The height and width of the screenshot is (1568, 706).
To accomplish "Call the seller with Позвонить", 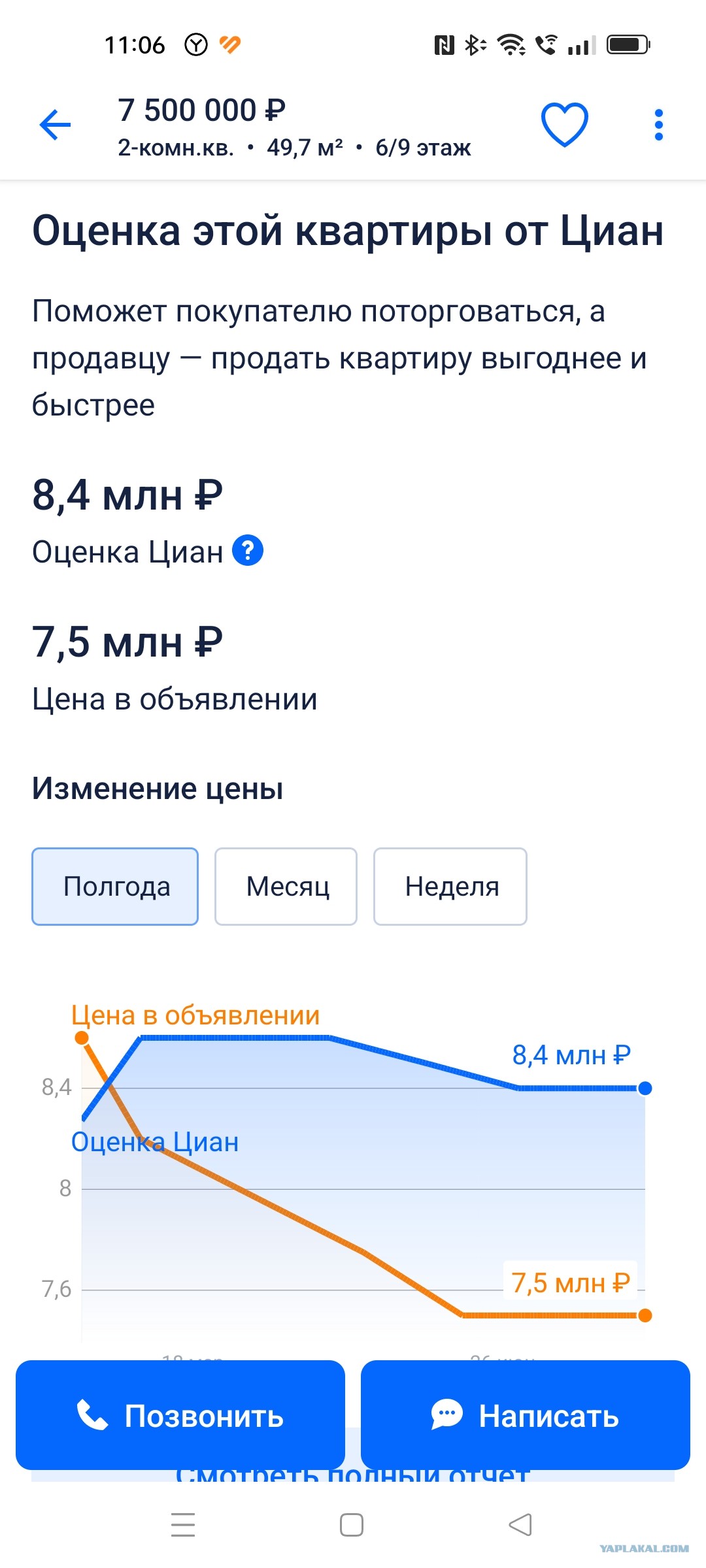I will click(180, 1415).
